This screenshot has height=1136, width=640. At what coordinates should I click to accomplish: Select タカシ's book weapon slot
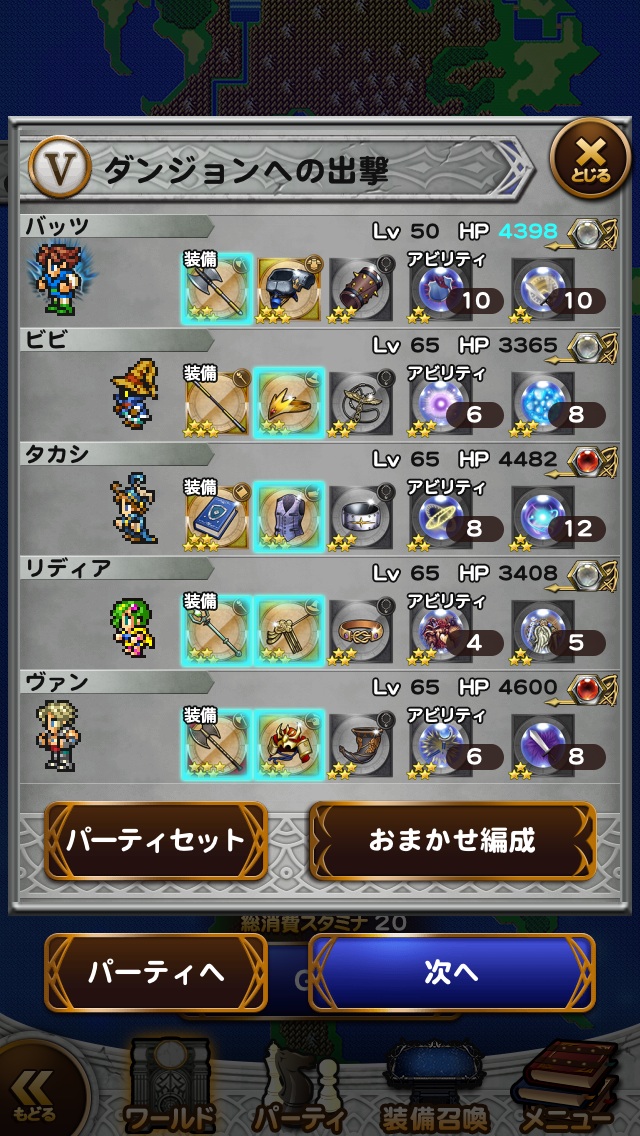coord(217,516)
